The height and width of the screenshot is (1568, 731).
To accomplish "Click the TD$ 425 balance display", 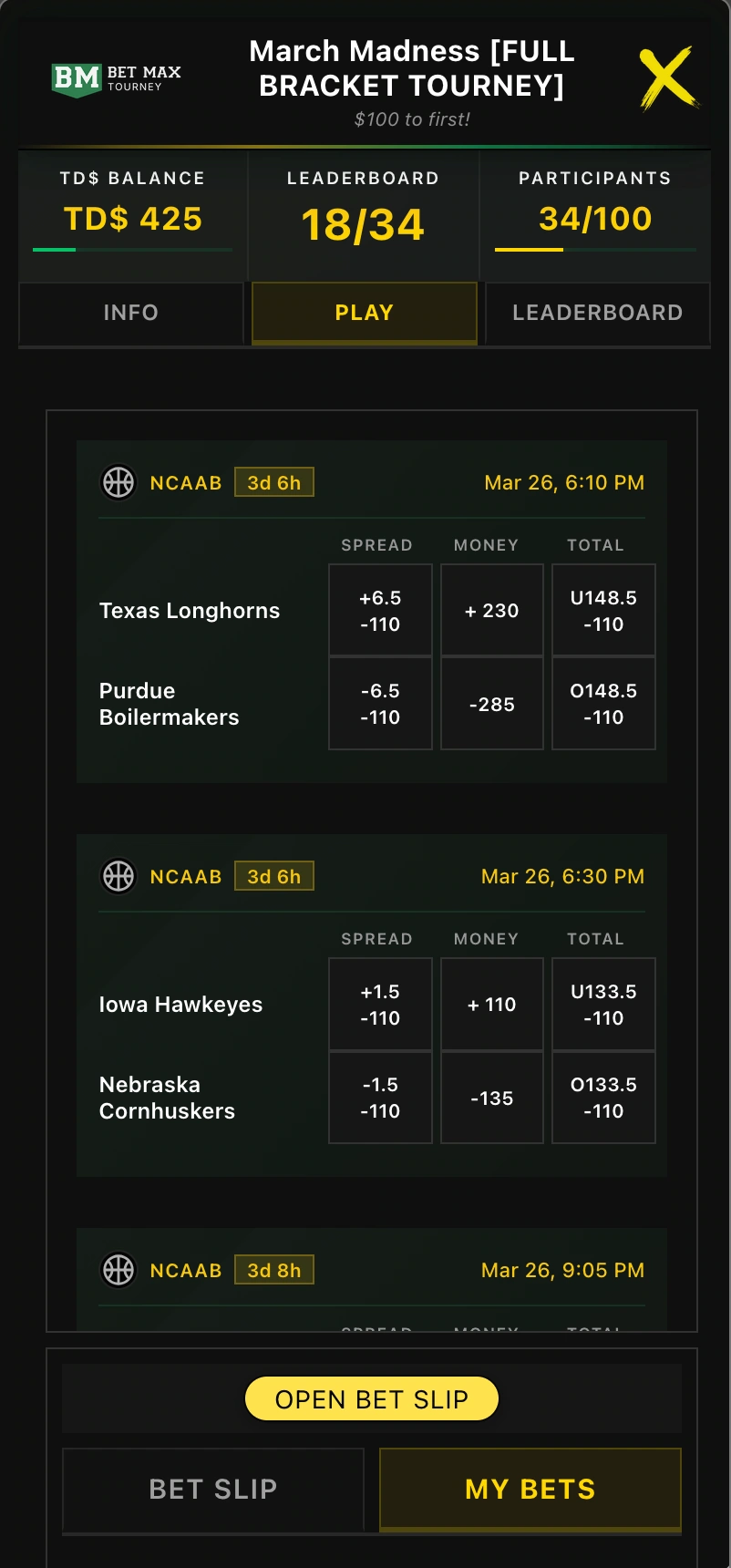I will pyautogui.click(x=132, y=219).
